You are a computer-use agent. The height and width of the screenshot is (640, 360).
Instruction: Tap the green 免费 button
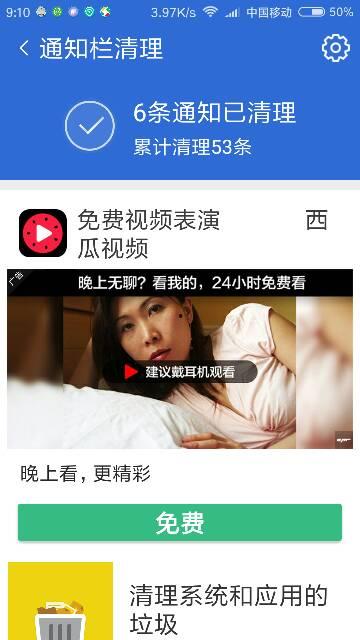[180, 522]
